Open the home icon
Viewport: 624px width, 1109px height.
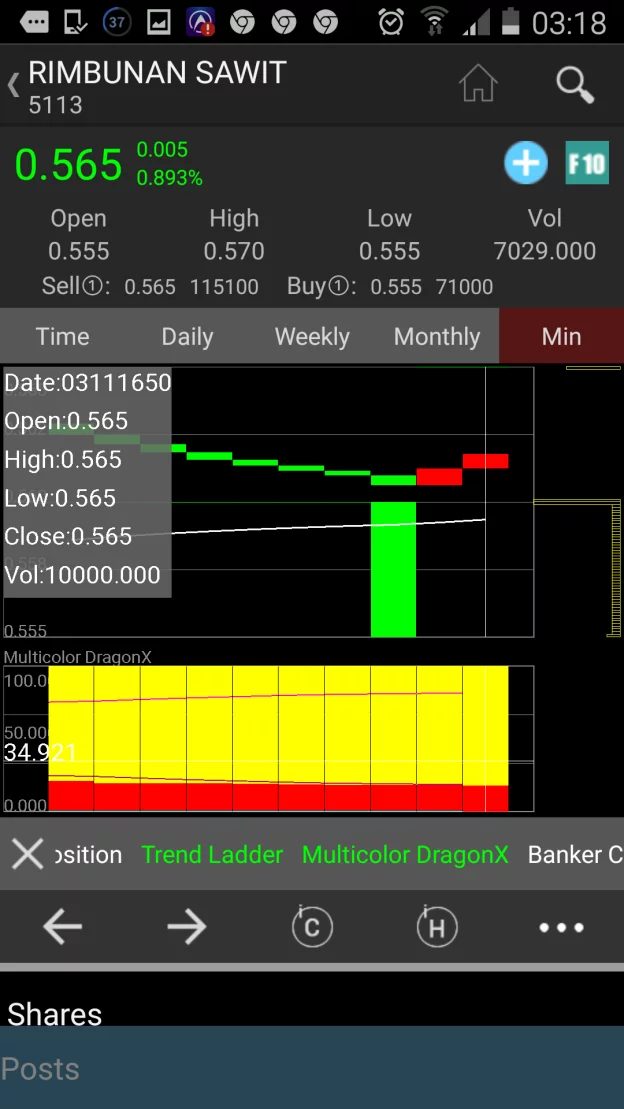coord(478,85)
